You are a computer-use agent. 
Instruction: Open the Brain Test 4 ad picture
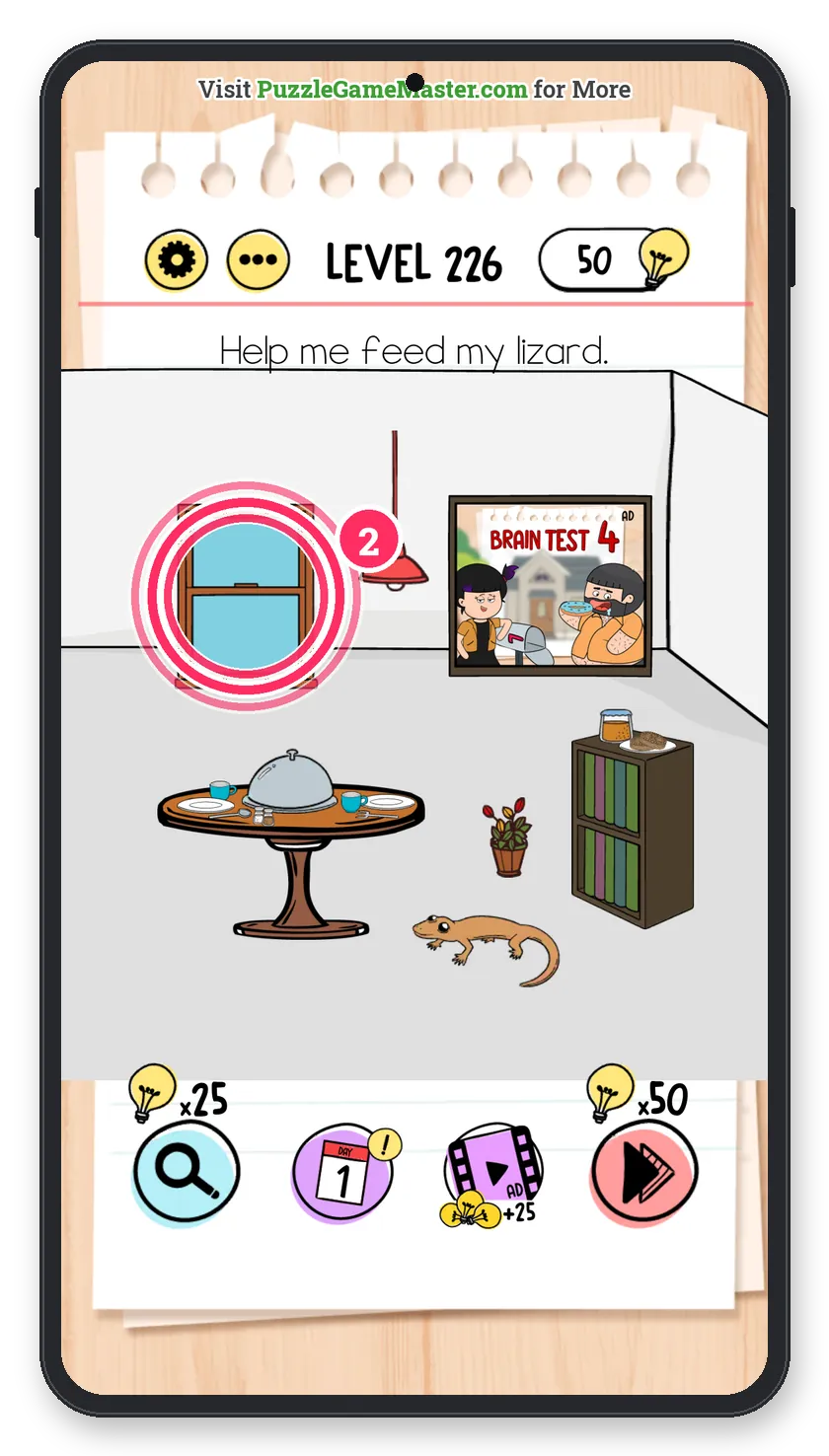tap(551, 586)
